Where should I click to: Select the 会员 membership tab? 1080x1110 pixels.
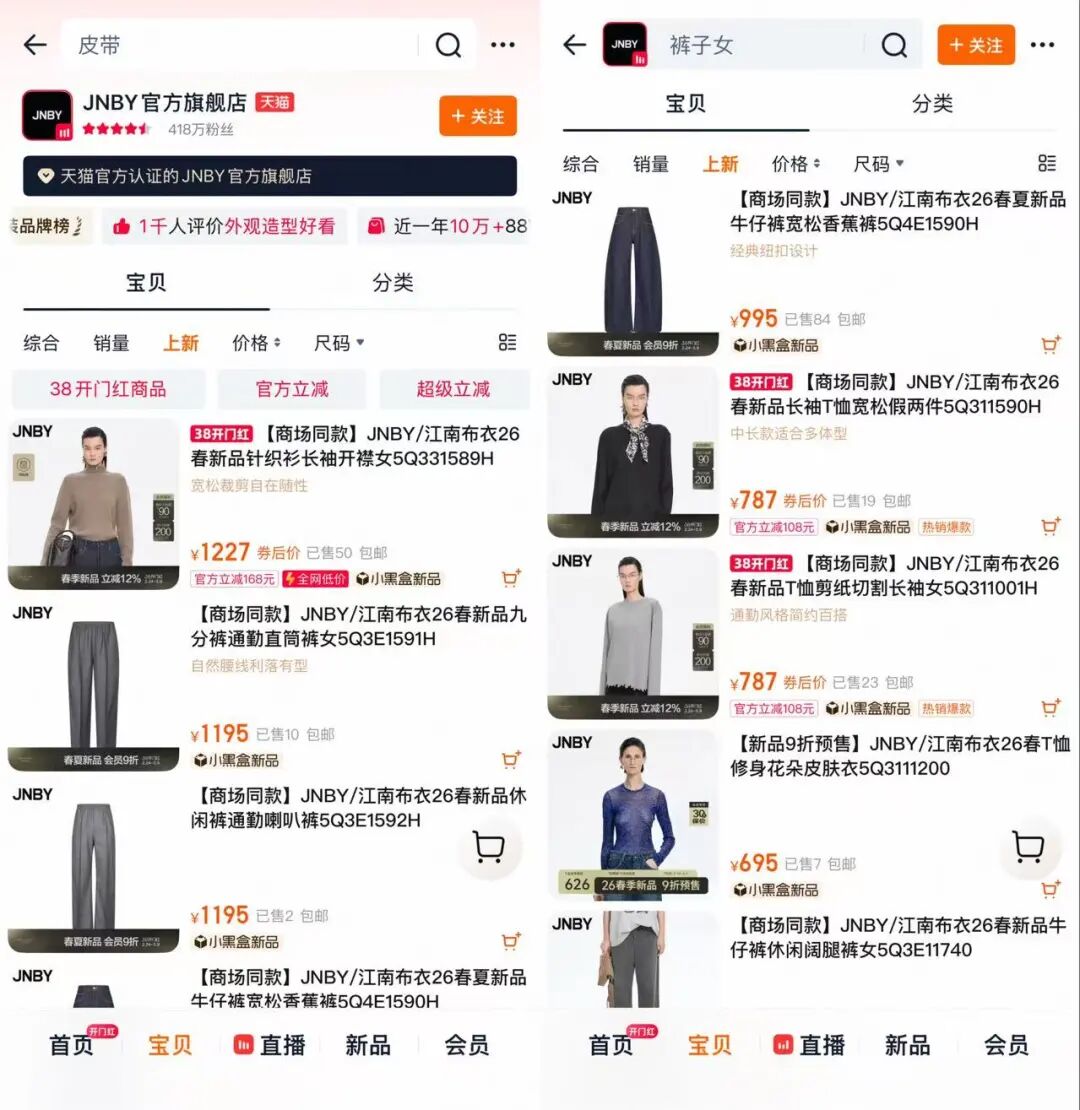coord(465,1043)
